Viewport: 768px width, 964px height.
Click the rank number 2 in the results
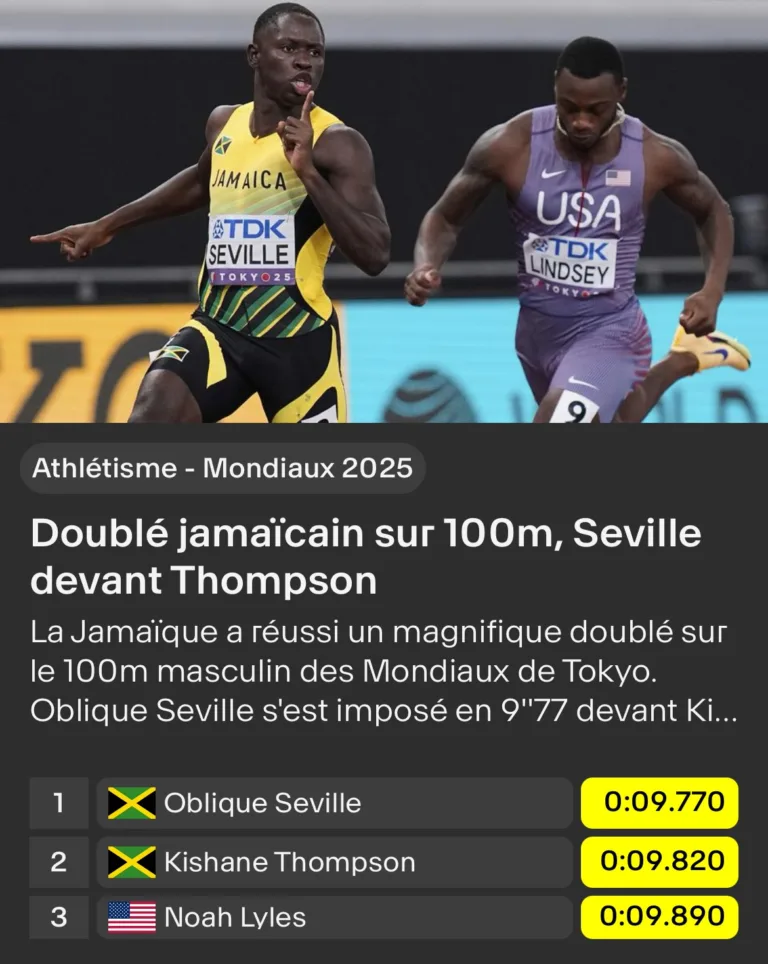point(59,860)
